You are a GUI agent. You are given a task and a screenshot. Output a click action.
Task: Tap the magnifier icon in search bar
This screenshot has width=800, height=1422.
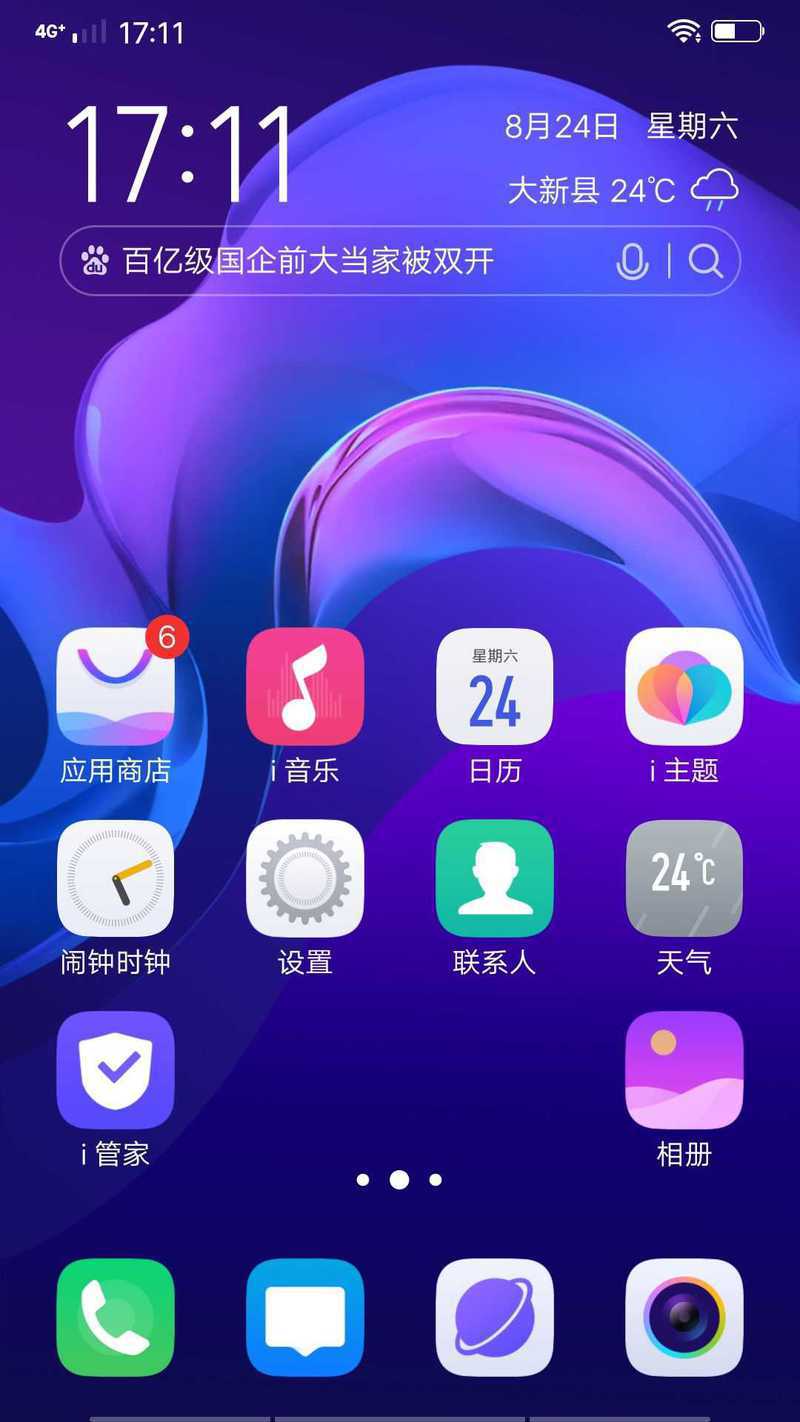(x=706, y=262)
